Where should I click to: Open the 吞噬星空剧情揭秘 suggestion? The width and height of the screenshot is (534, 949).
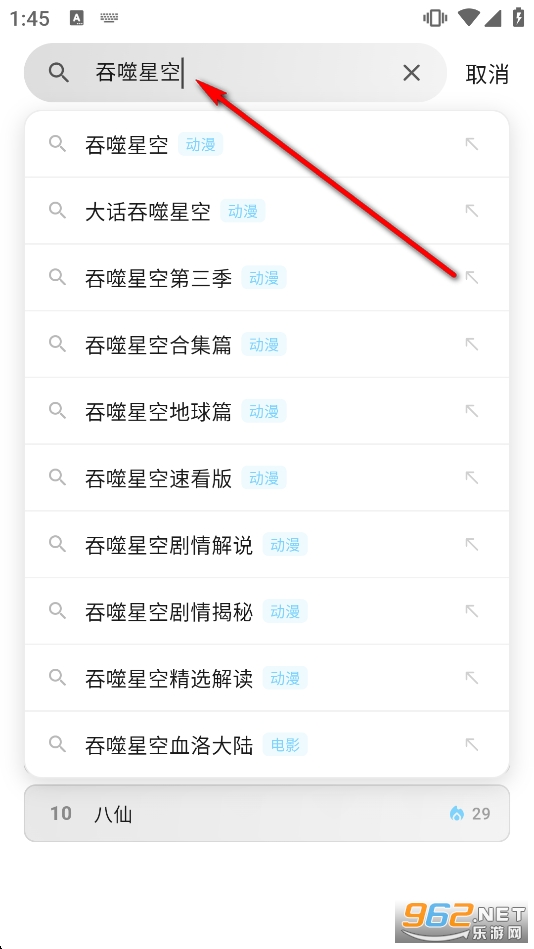[267, 611]
